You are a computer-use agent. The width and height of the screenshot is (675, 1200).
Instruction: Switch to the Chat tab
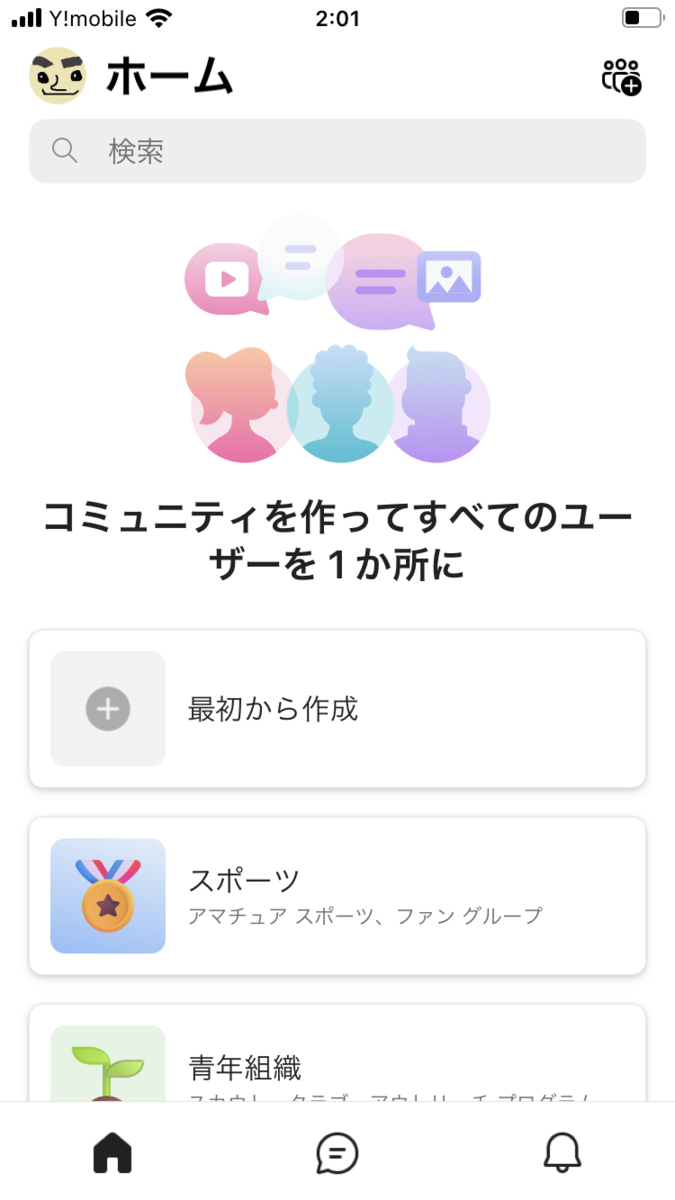337,1154
